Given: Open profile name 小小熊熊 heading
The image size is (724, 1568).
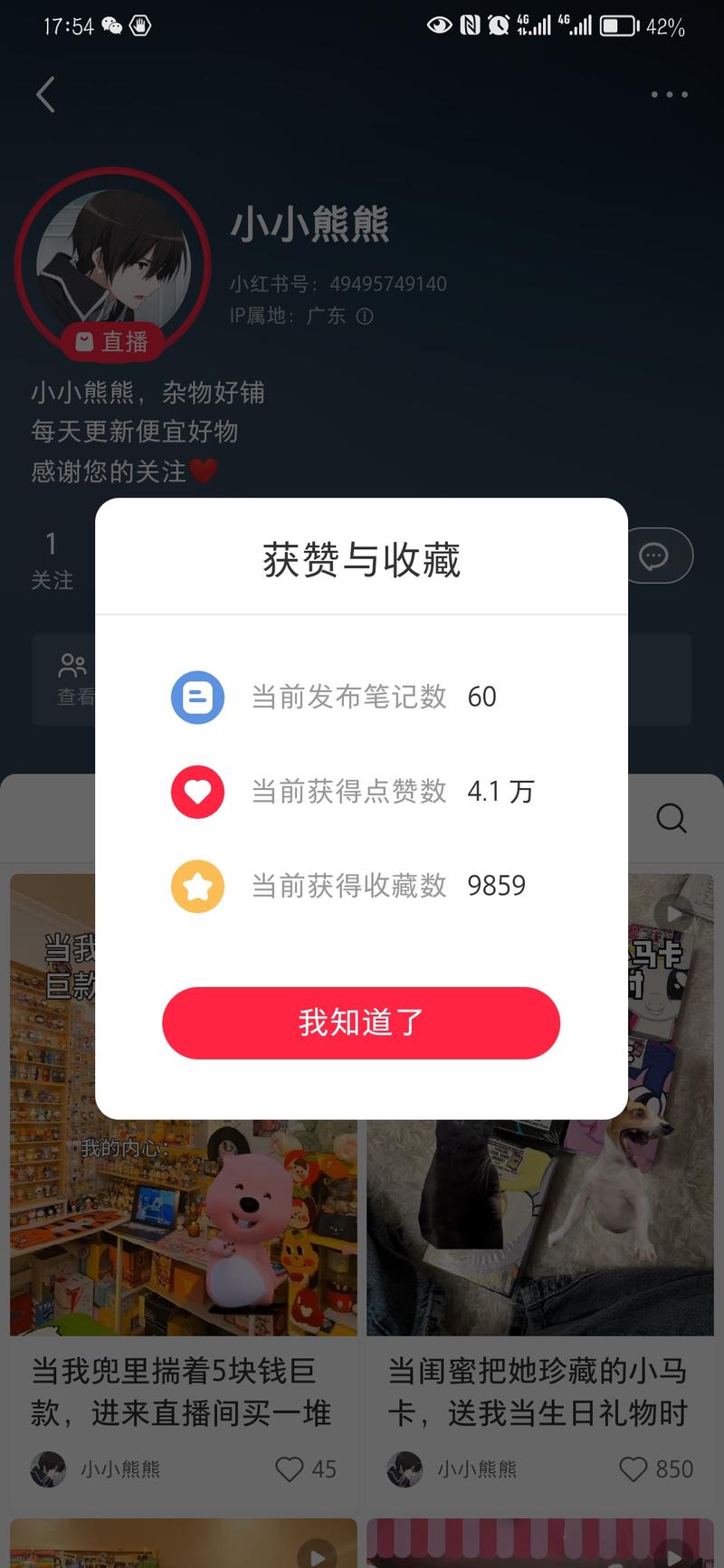Looking at the screenshot, I should [310, 226].
